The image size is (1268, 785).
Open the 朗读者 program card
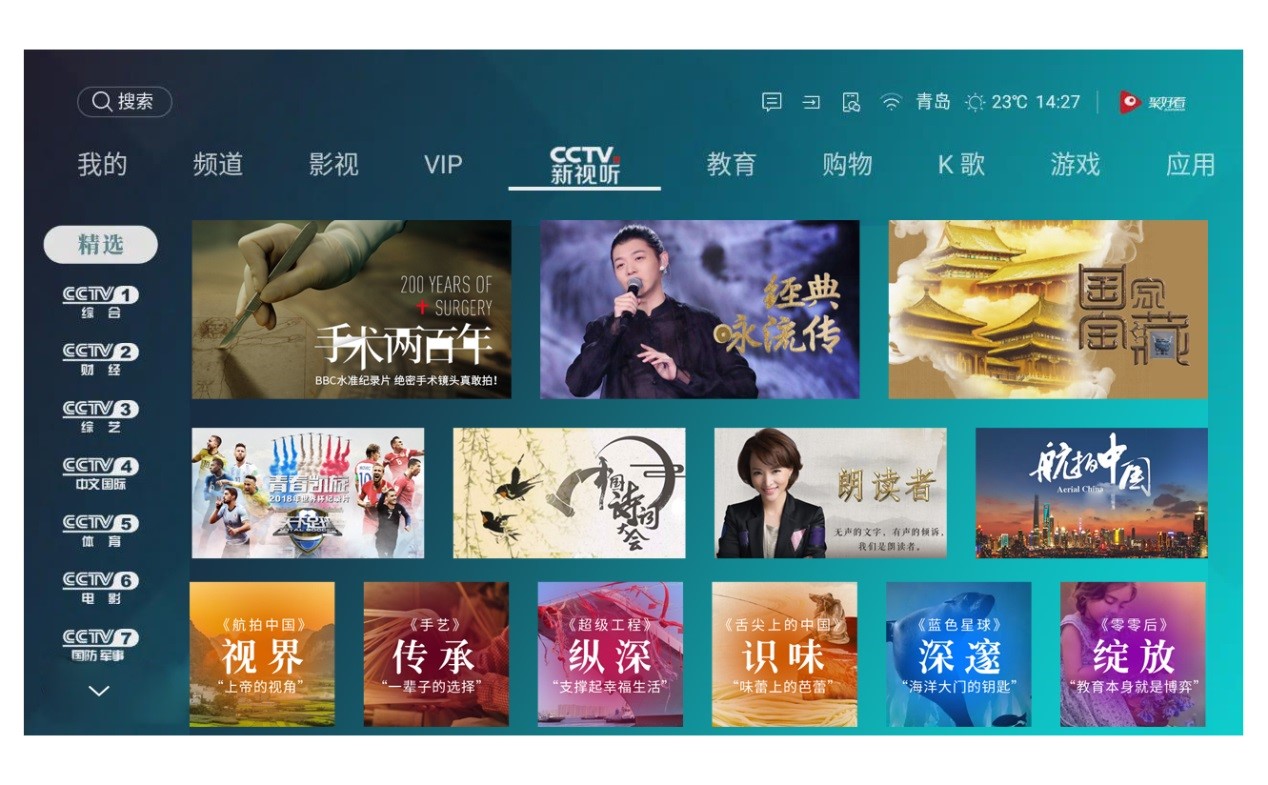click(830, 493)
